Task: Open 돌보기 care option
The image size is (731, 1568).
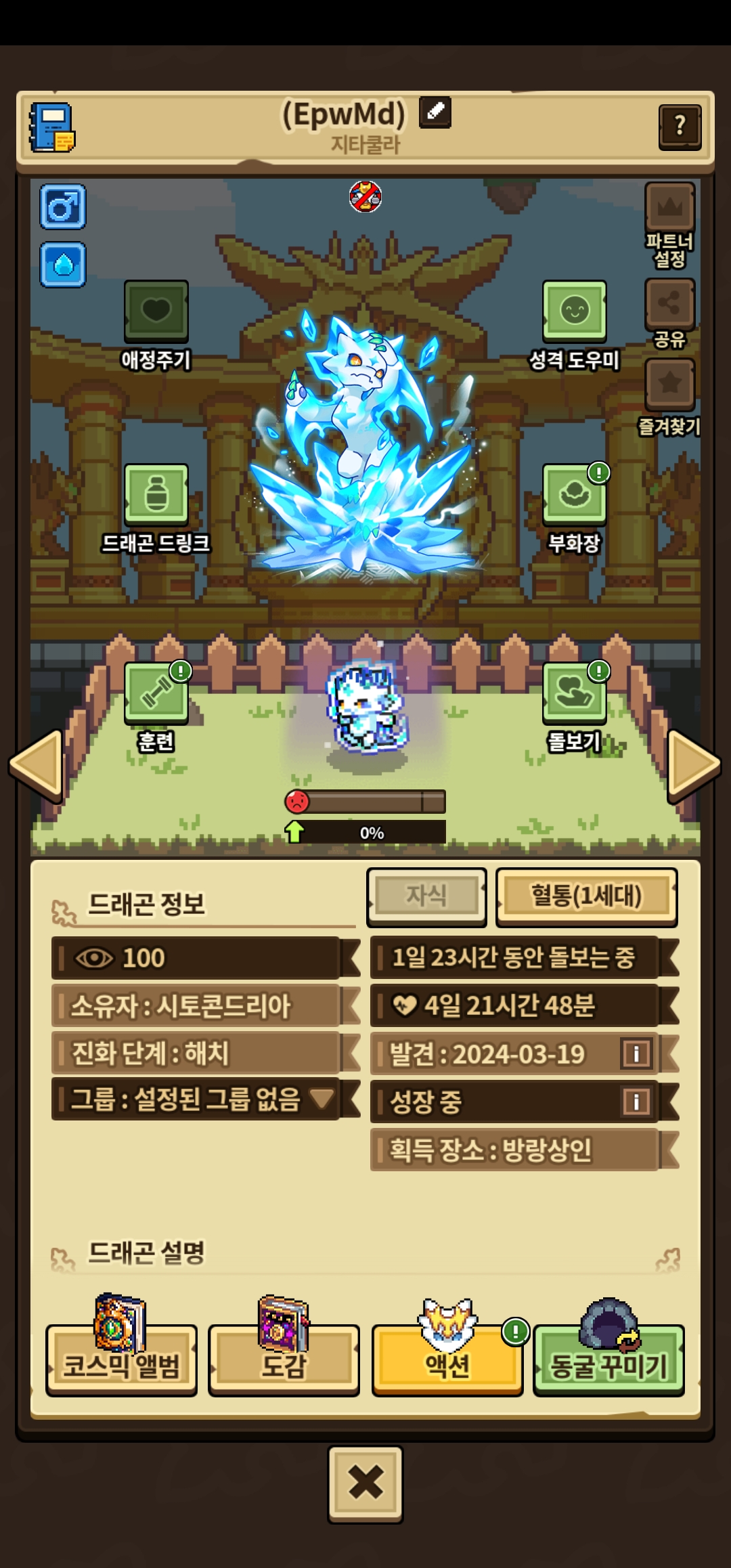Action: (x=574, y=693)
